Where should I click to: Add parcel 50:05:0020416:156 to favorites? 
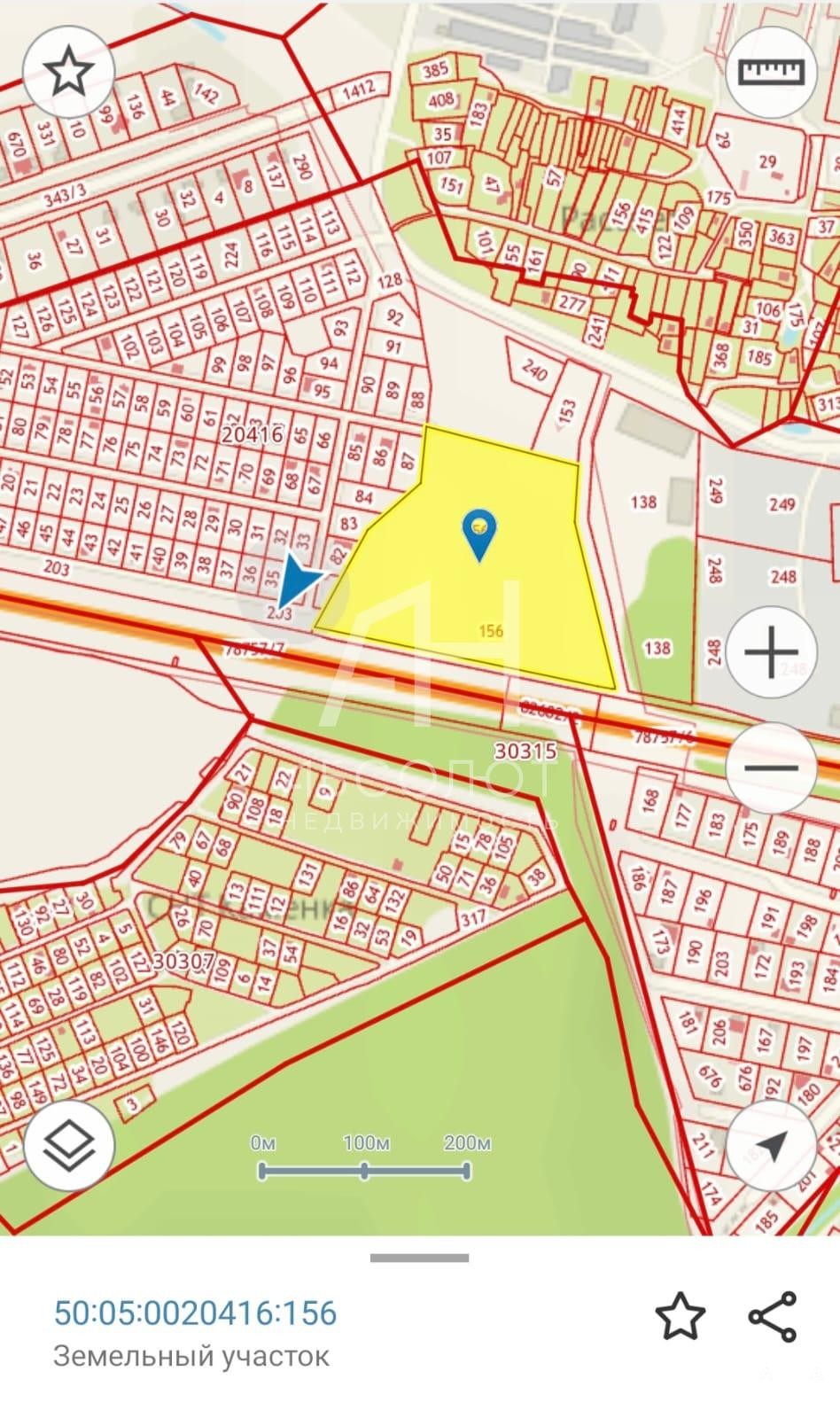coord(680,1316)
